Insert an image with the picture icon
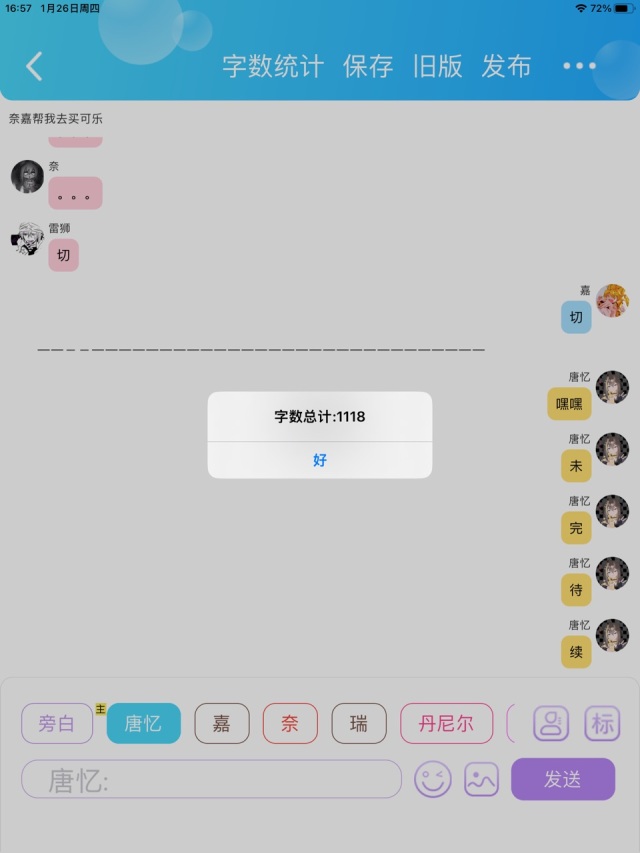The height and width of the screenshot is (853, 640). click(x=482, y=779)
